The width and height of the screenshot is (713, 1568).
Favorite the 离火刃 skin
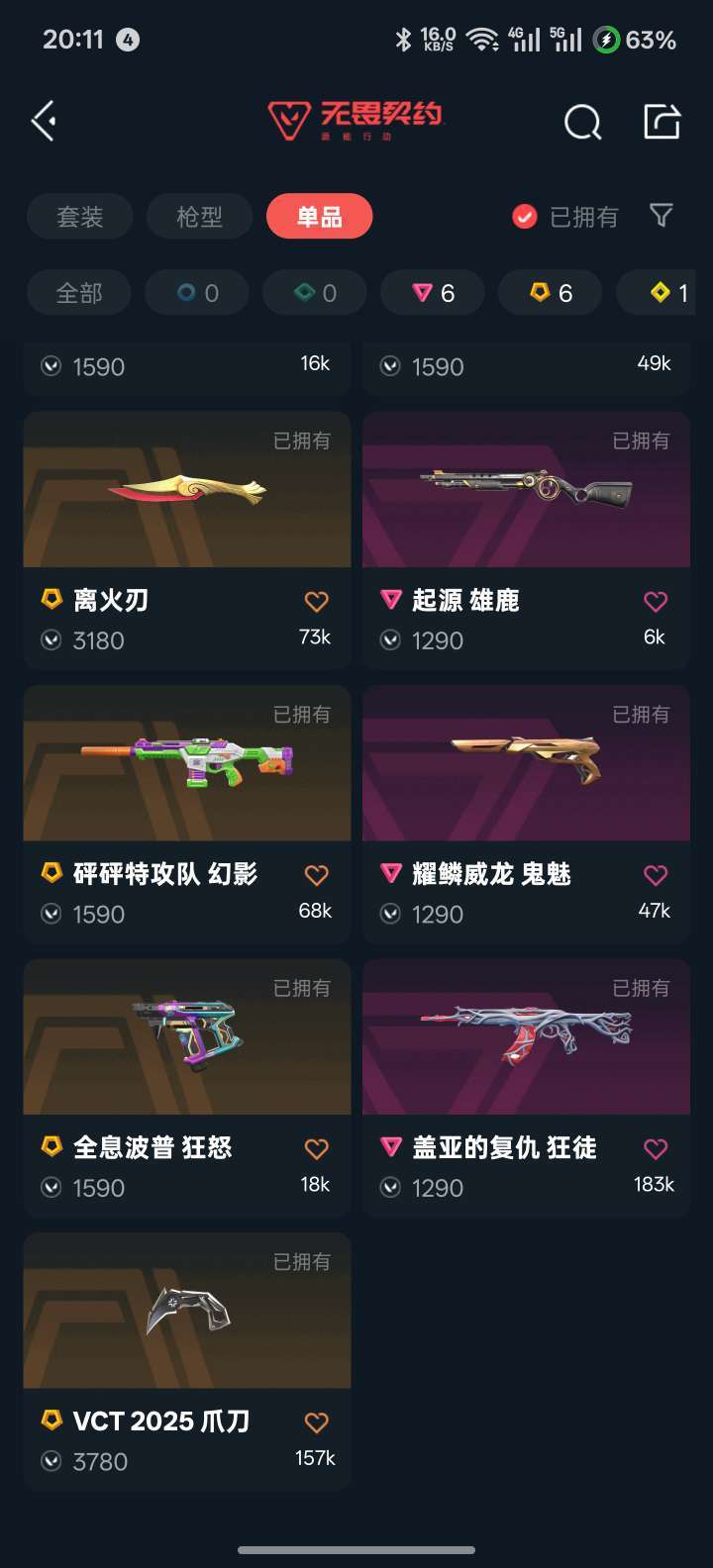(316, 601)
